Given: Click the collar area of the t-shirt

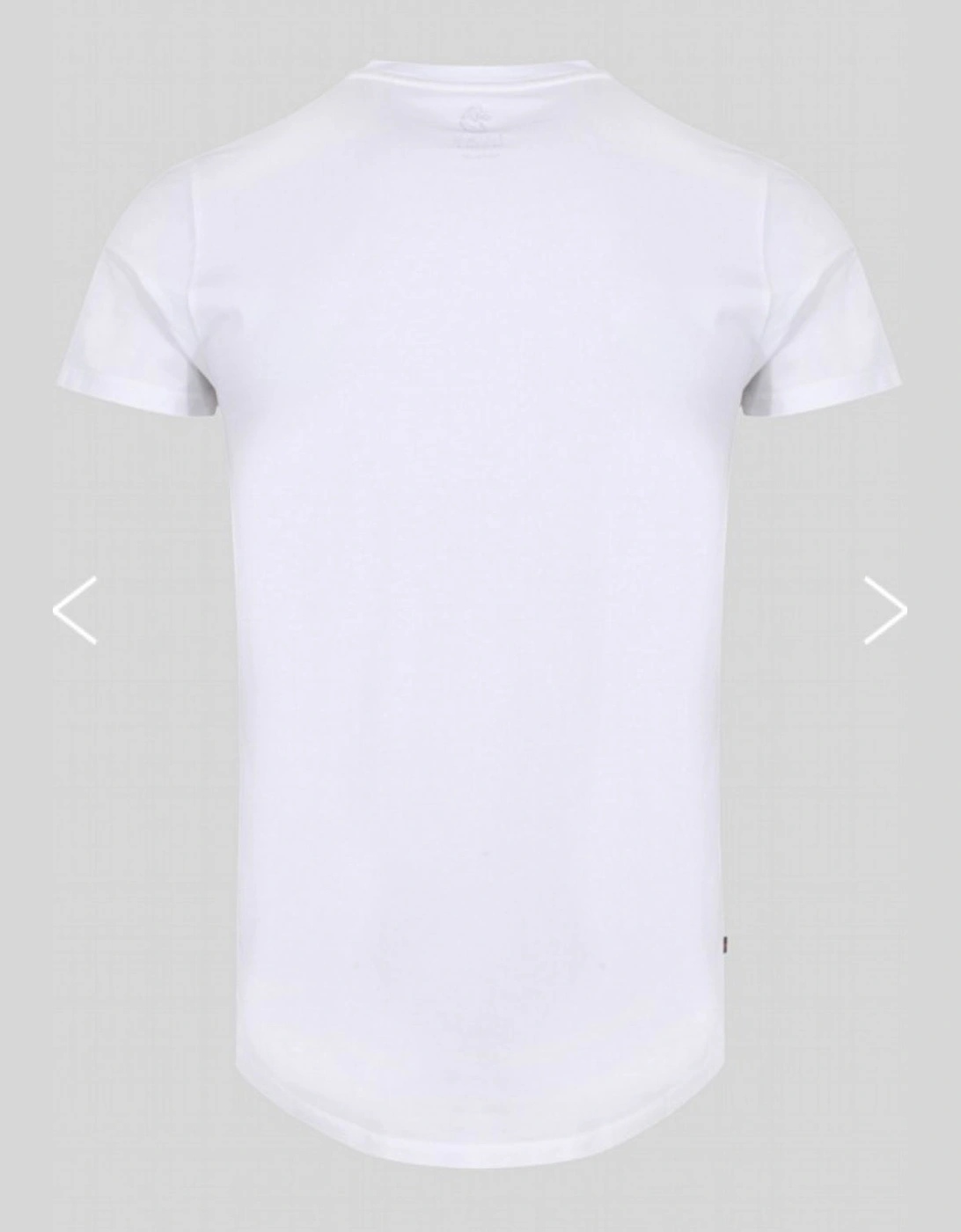Looking at the screenshot, I should 480,79.
